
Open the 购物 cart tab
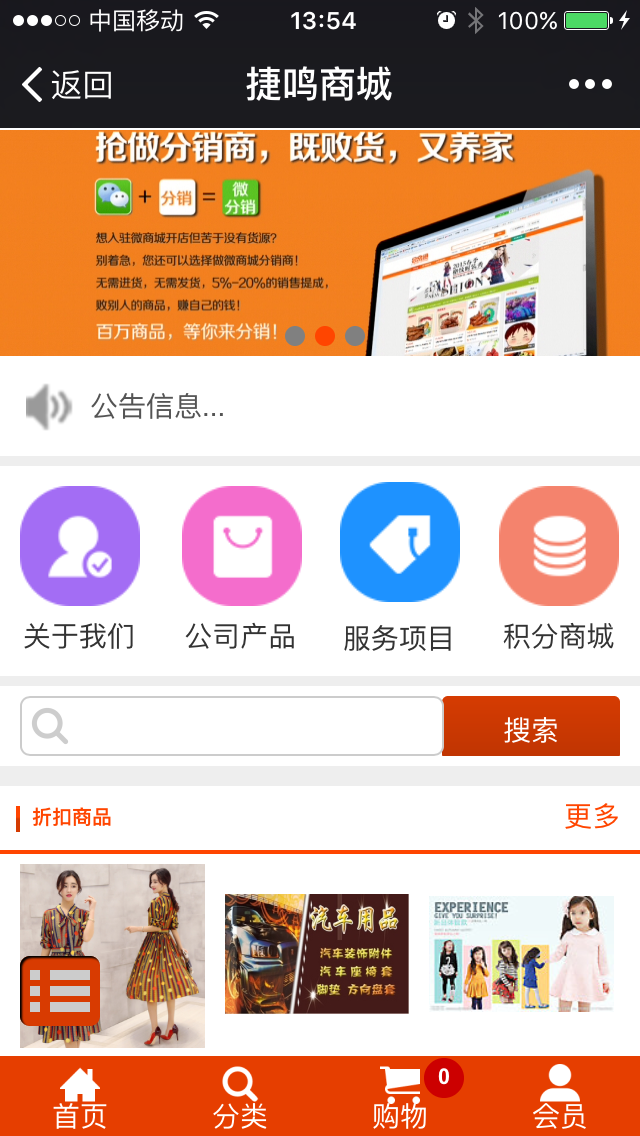(400, 1097)
